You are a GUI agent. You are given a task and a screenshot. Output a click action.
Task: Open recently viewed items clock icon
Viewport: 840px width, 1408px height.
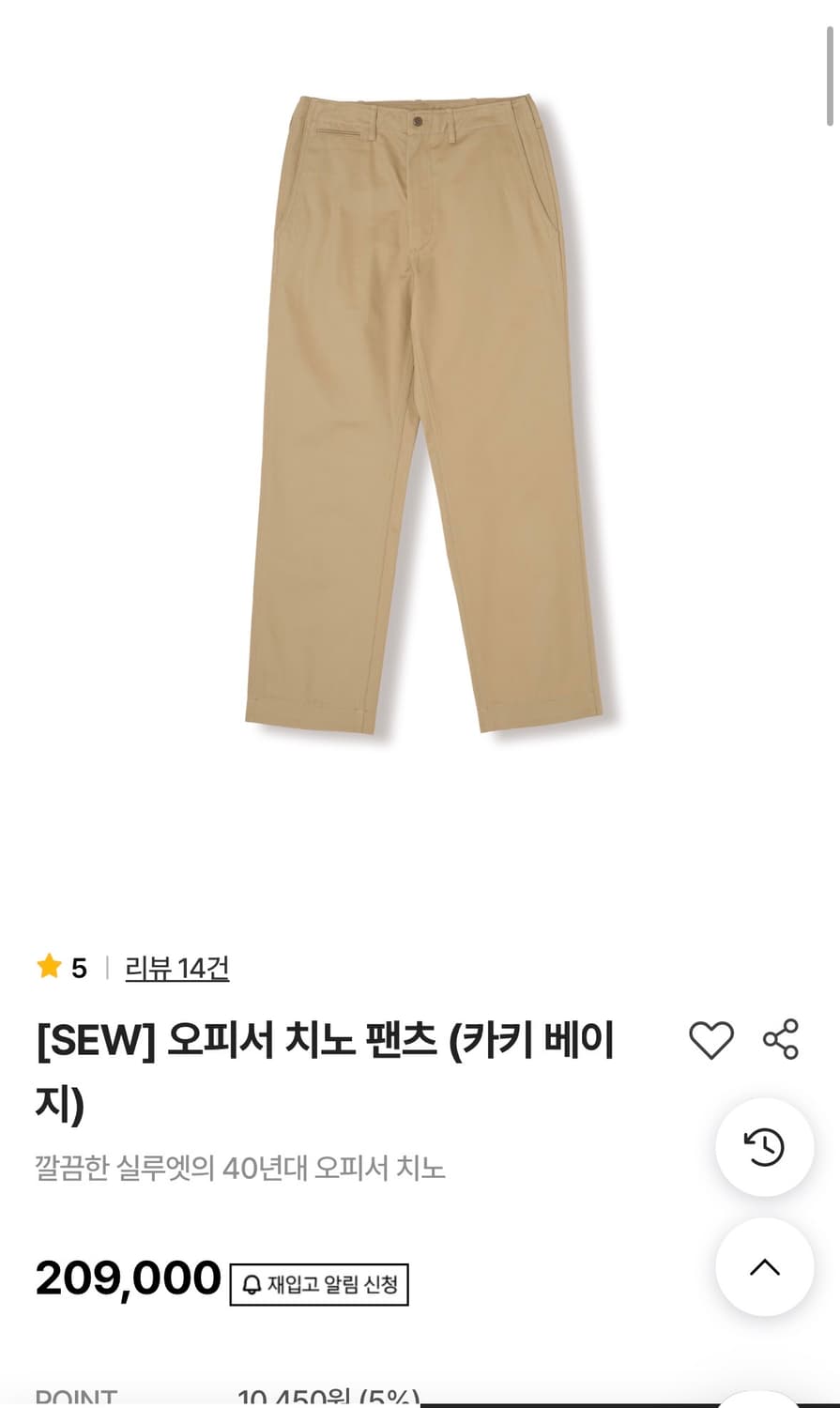pos(763,1148)
